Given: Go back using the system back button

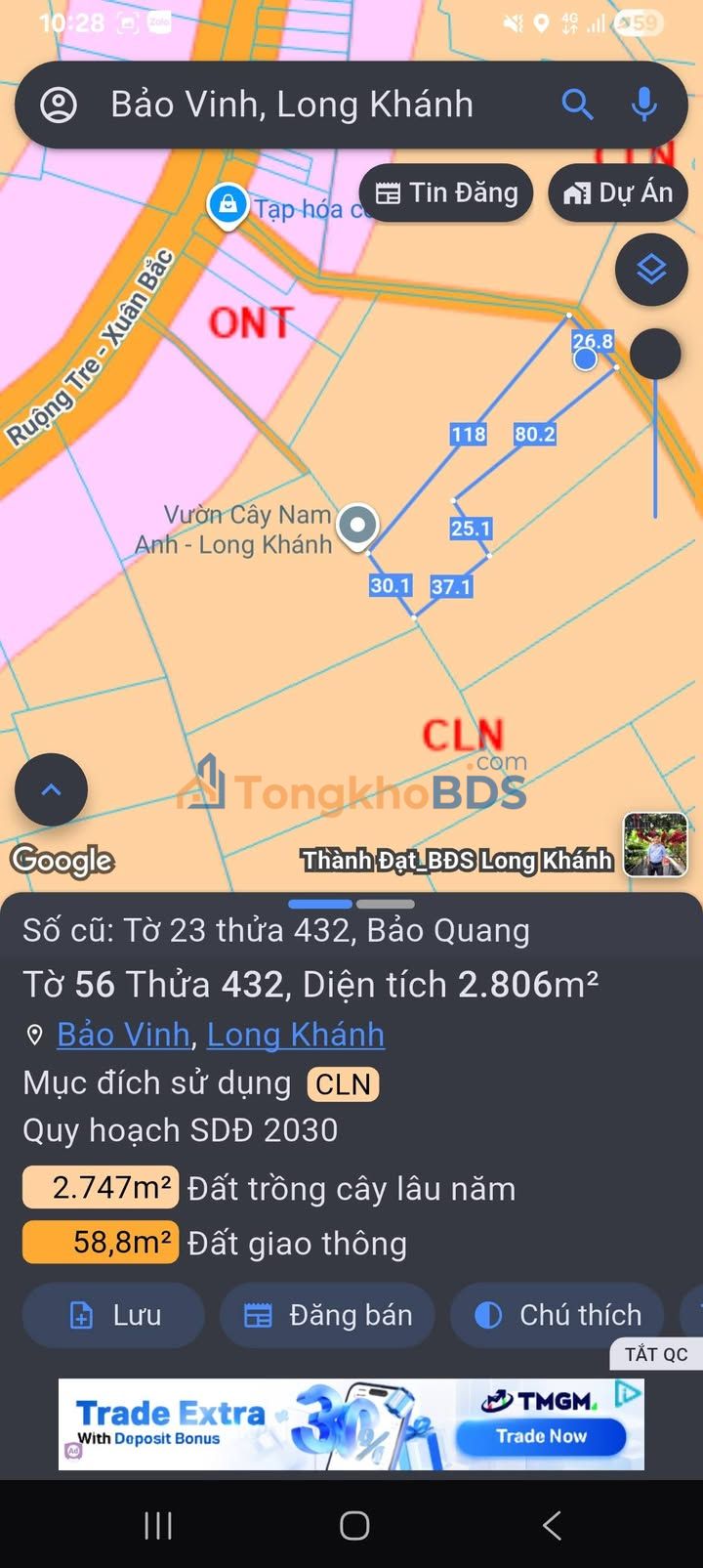Looking at the screenshot, I should 552,1525.
